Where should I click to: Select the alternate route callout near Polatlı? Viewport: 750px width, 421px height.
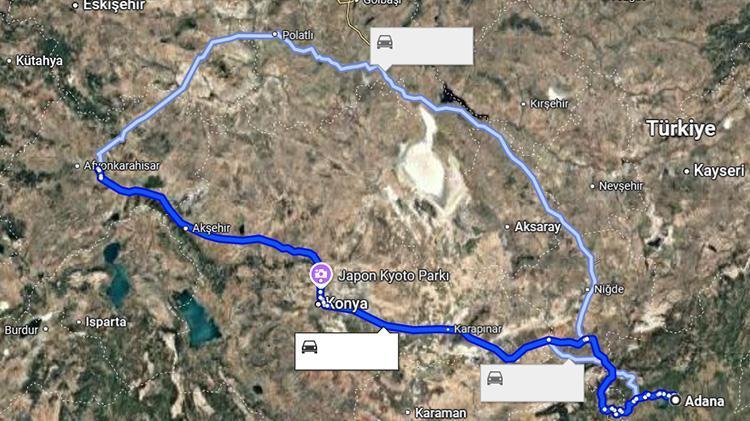(x=420, y=46)
